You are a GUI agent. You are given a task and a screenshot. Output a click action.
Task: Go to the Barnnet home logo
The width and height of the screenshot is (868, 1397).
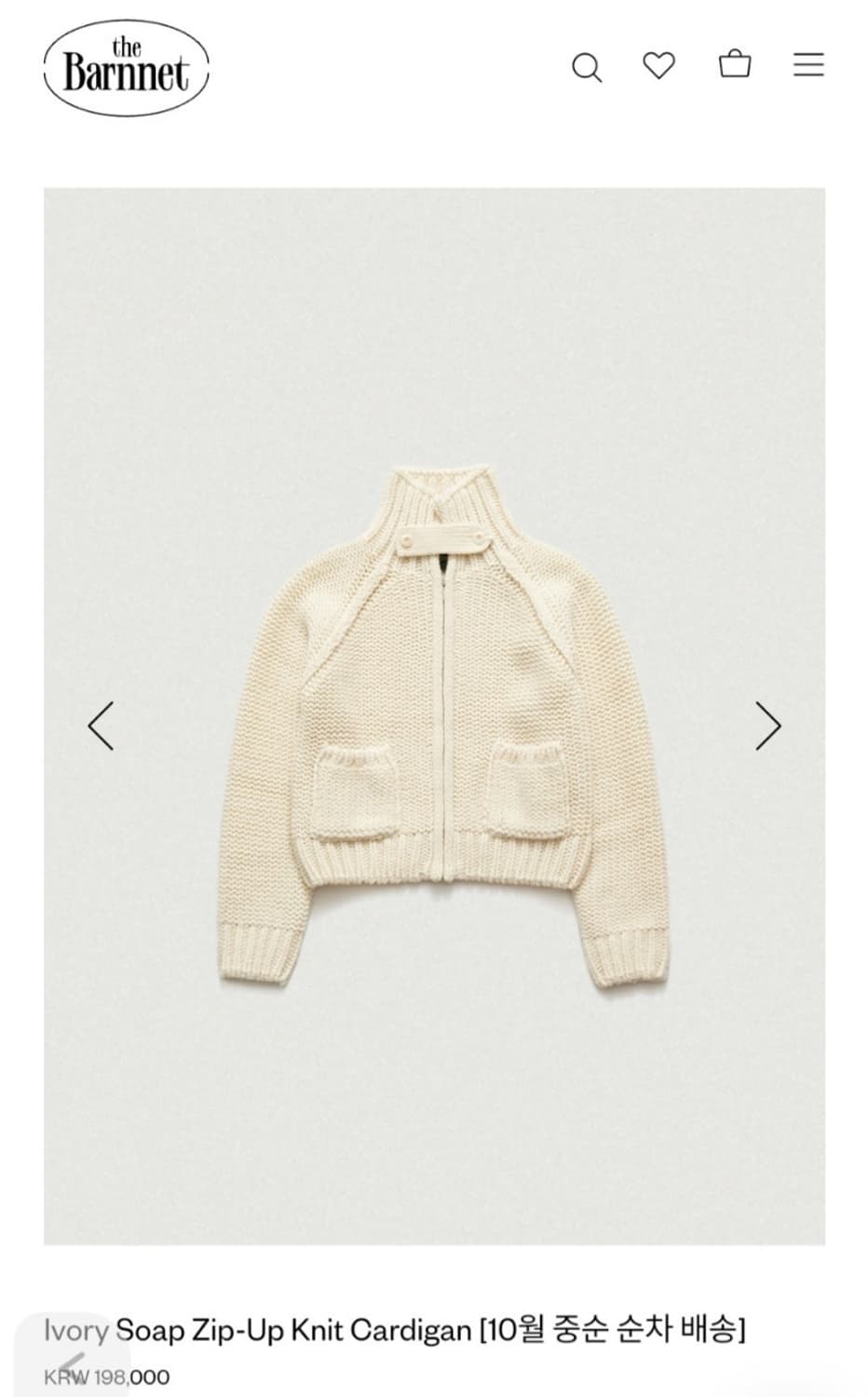pyautogui.click(x=127, y=68)
